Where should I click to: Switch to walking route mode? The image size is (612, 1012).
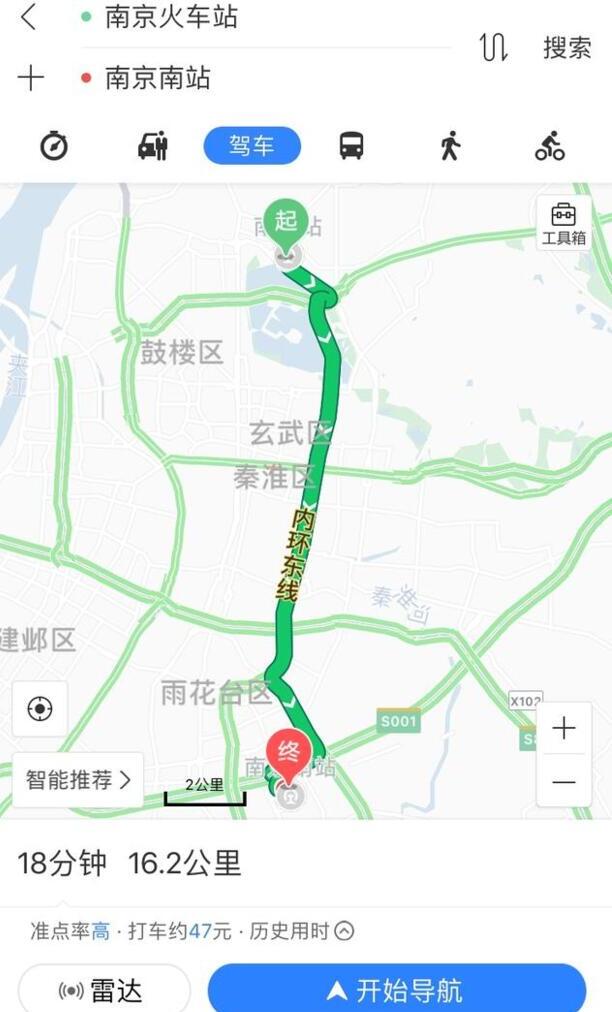pos(450,146)
